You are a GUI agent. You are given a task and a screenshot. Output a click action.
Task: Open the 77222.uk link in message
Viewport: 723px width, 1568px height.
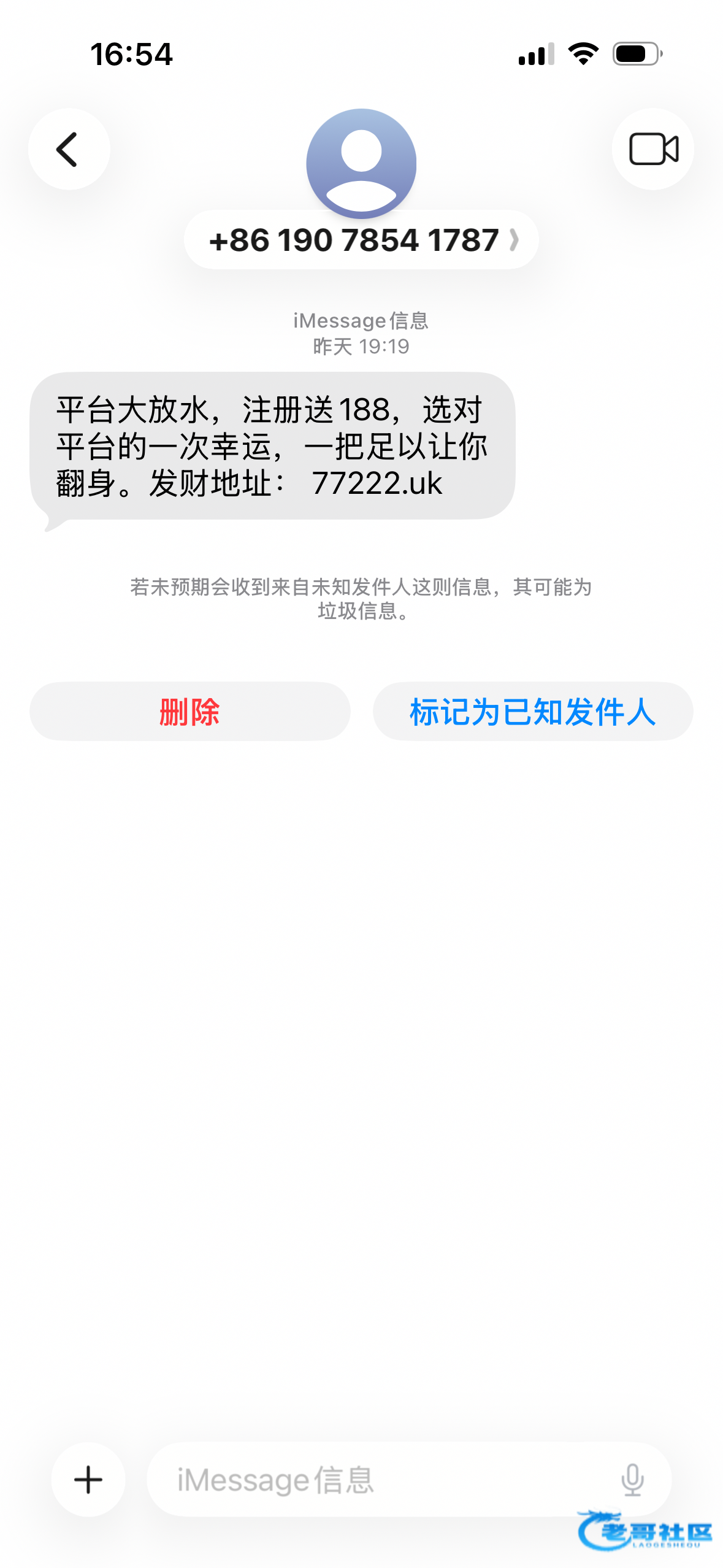click(377, 483)
